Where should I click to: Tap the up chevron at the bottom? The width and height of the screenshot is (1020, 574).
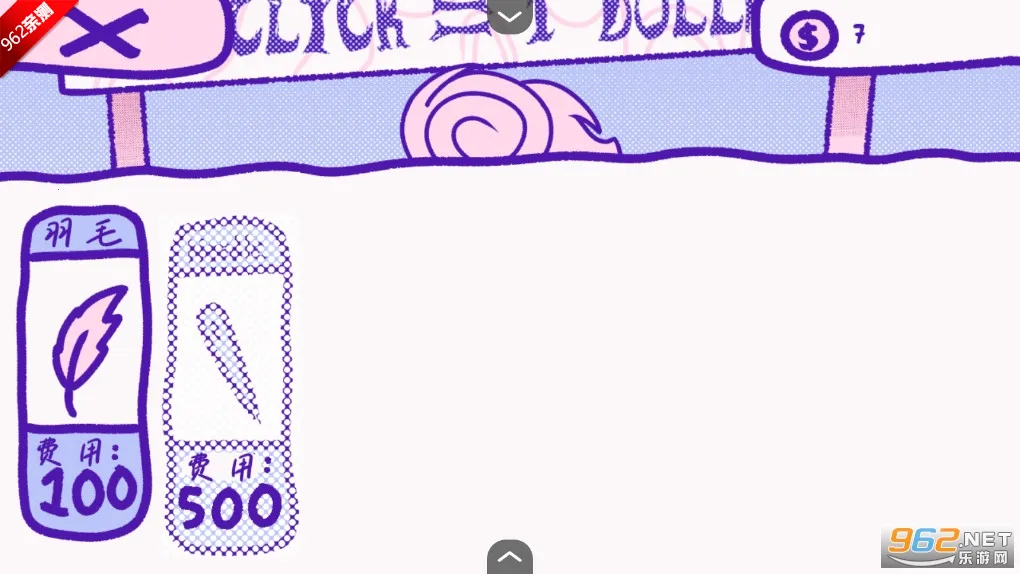coord(510,557)
